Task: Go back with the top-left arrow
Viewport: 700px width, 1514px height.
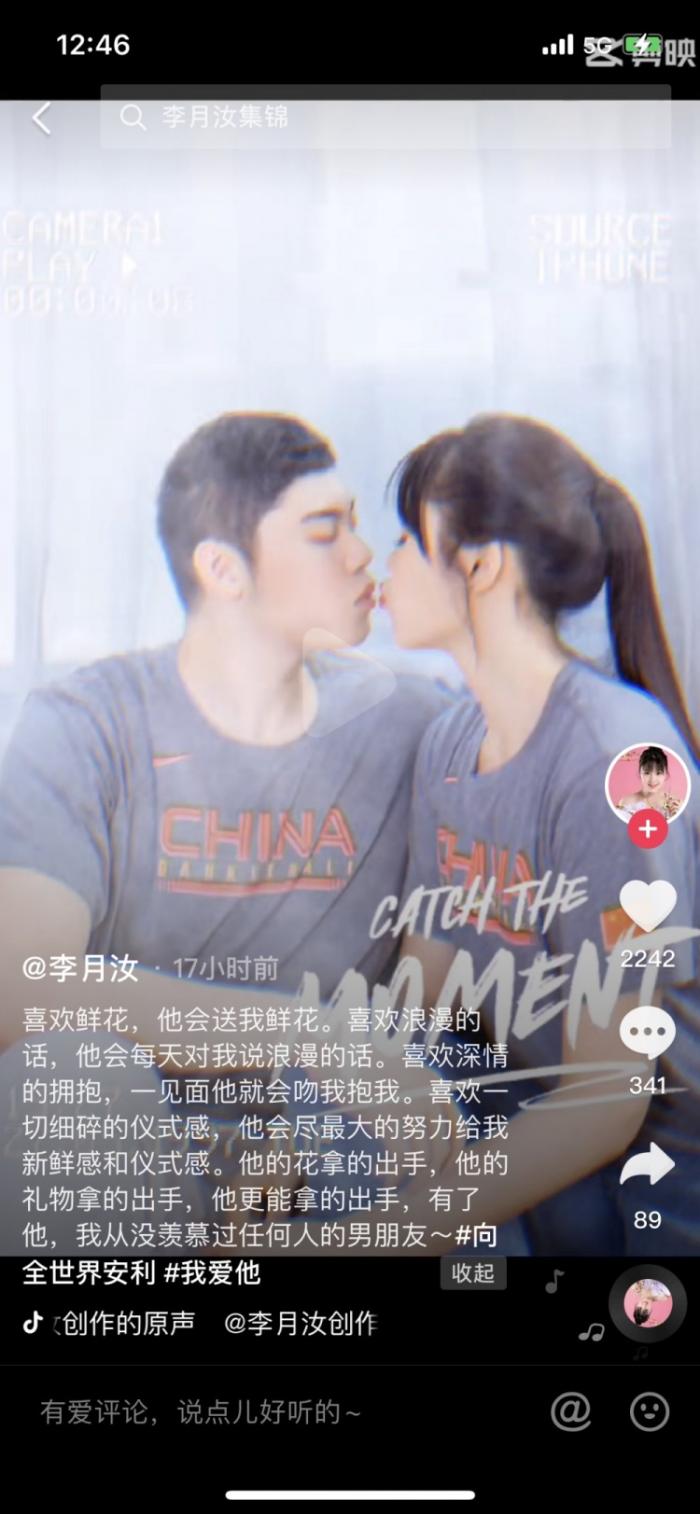Action: pyautogui.click(x=41, y=118)
